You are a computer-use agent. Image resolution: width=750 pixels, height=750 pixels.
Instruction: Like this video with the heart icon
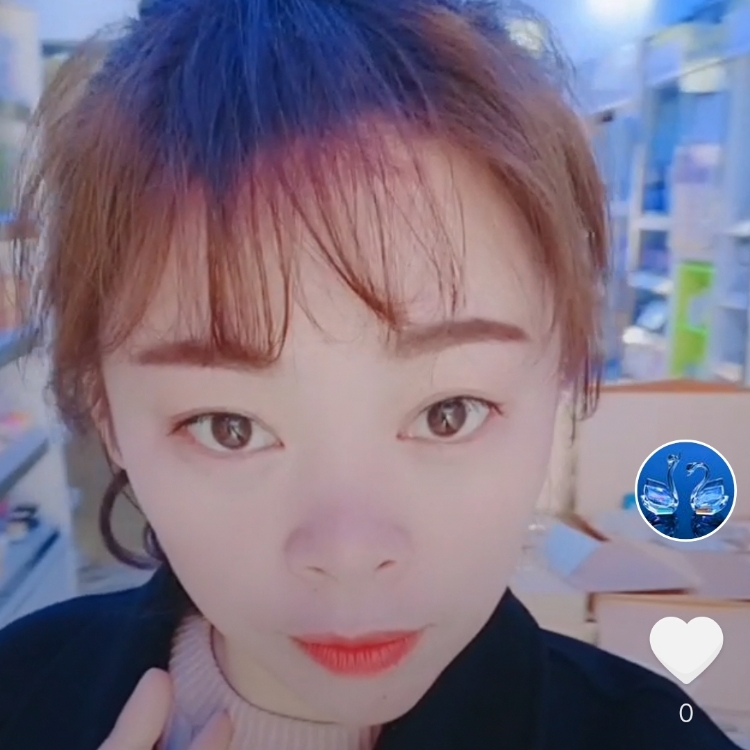click(686, 649)
